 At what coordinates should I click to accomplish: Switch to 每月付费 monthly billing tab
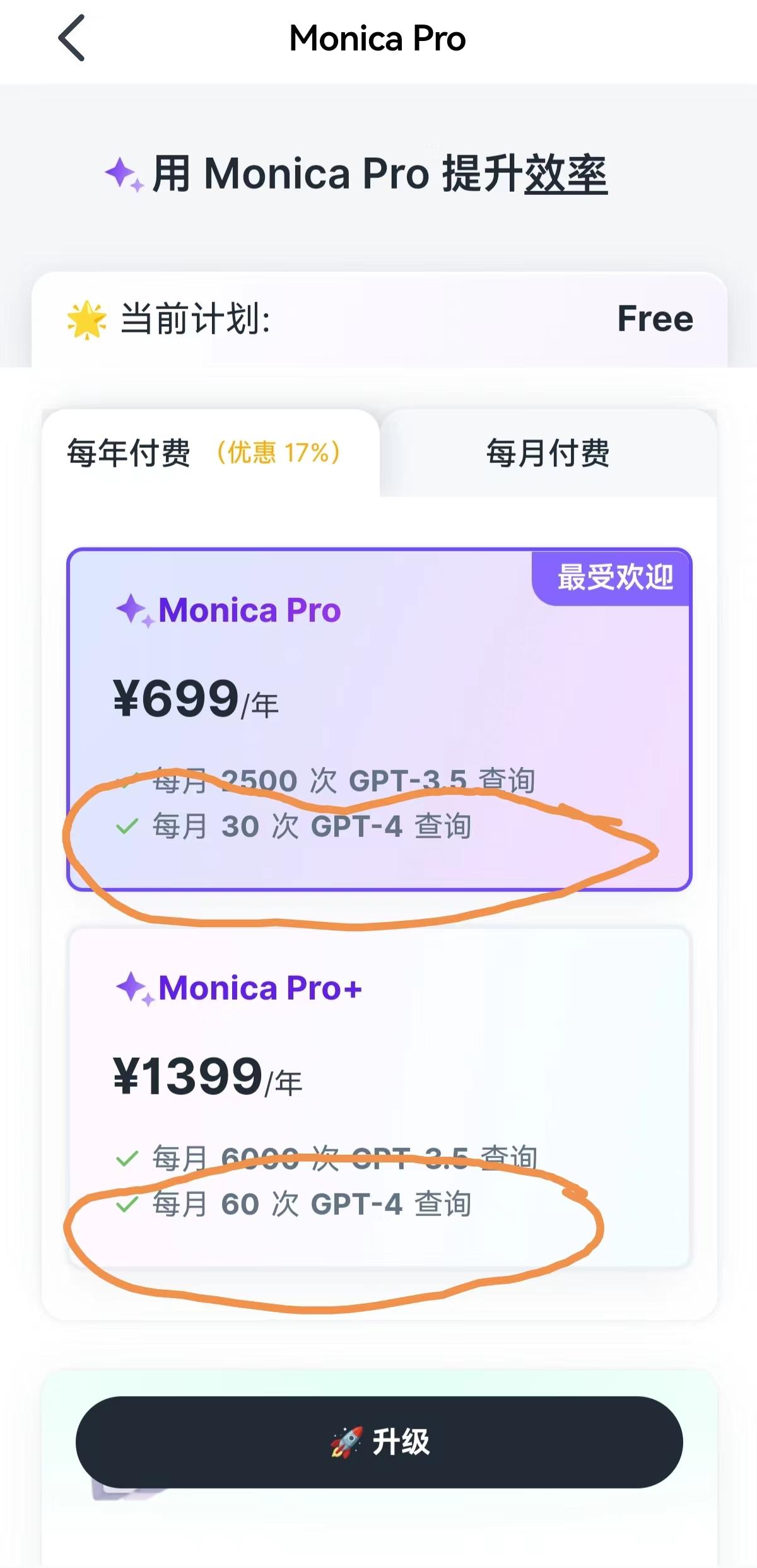coord(548,453)
